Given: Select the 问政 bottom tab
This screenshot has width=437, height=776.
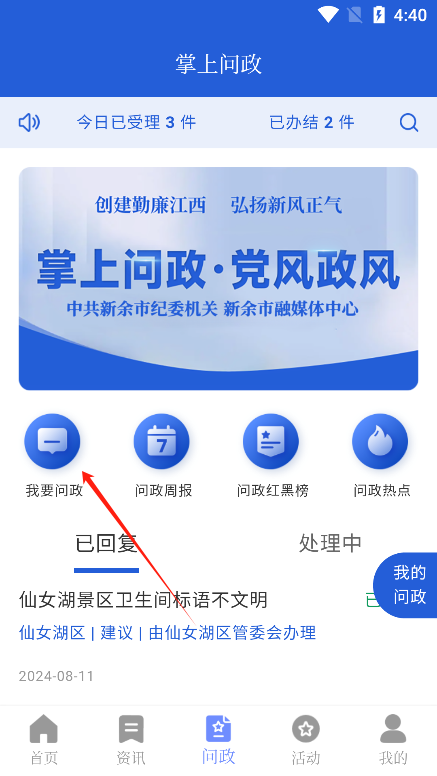Looking at the screenshot, I should point(218,739).
